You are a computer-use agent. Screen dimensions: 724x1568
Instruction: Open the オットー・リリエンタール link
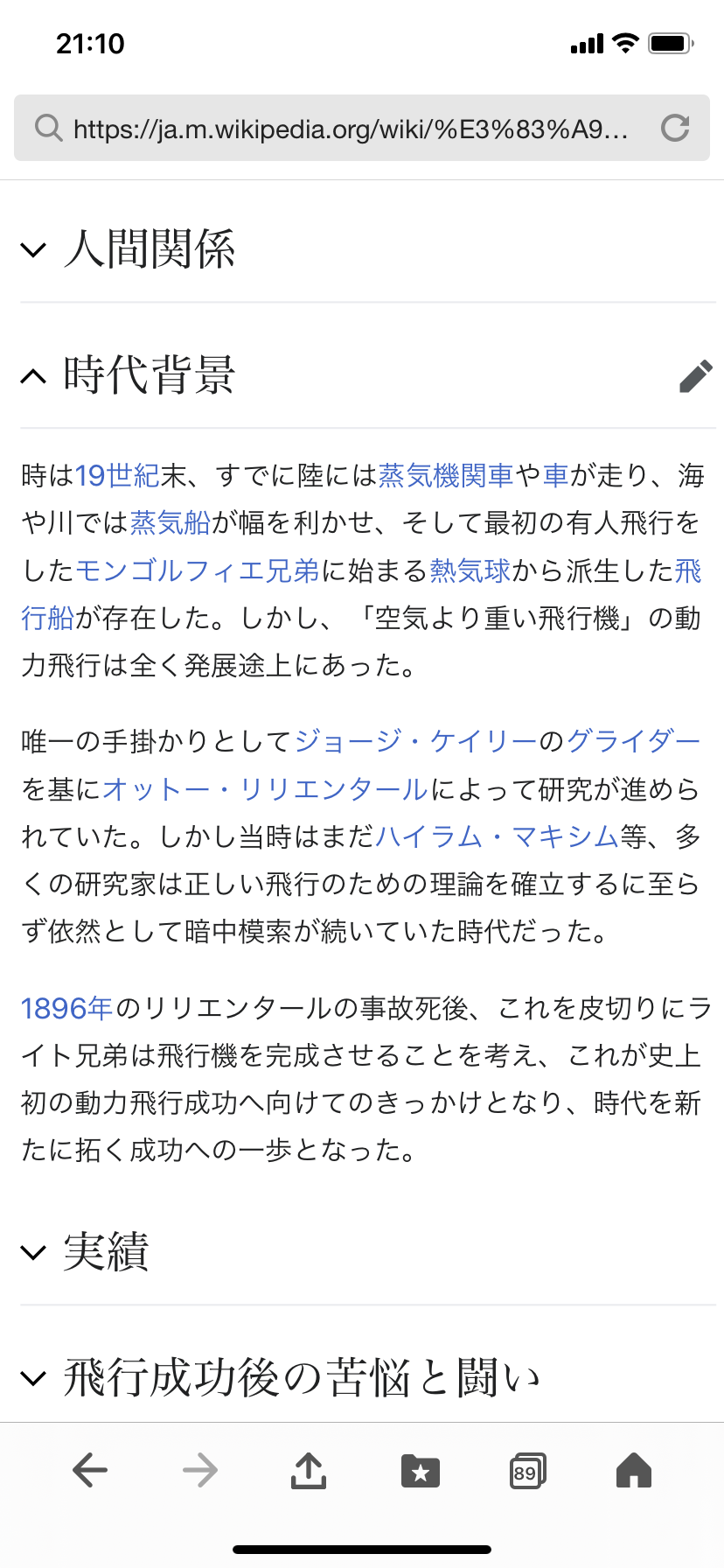[266, 789]
